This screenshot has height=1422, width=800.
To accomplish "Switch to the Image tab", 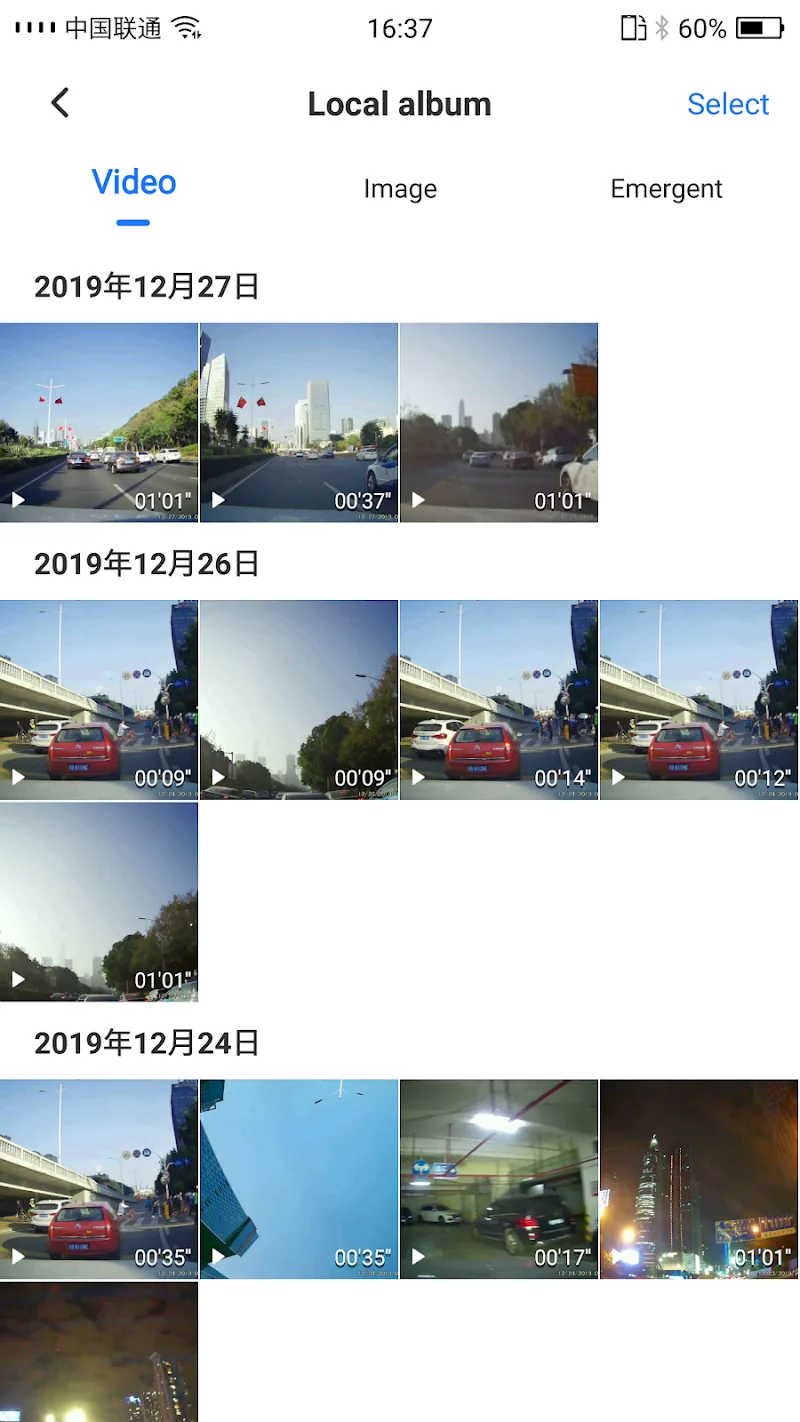I will coord(400,189).
